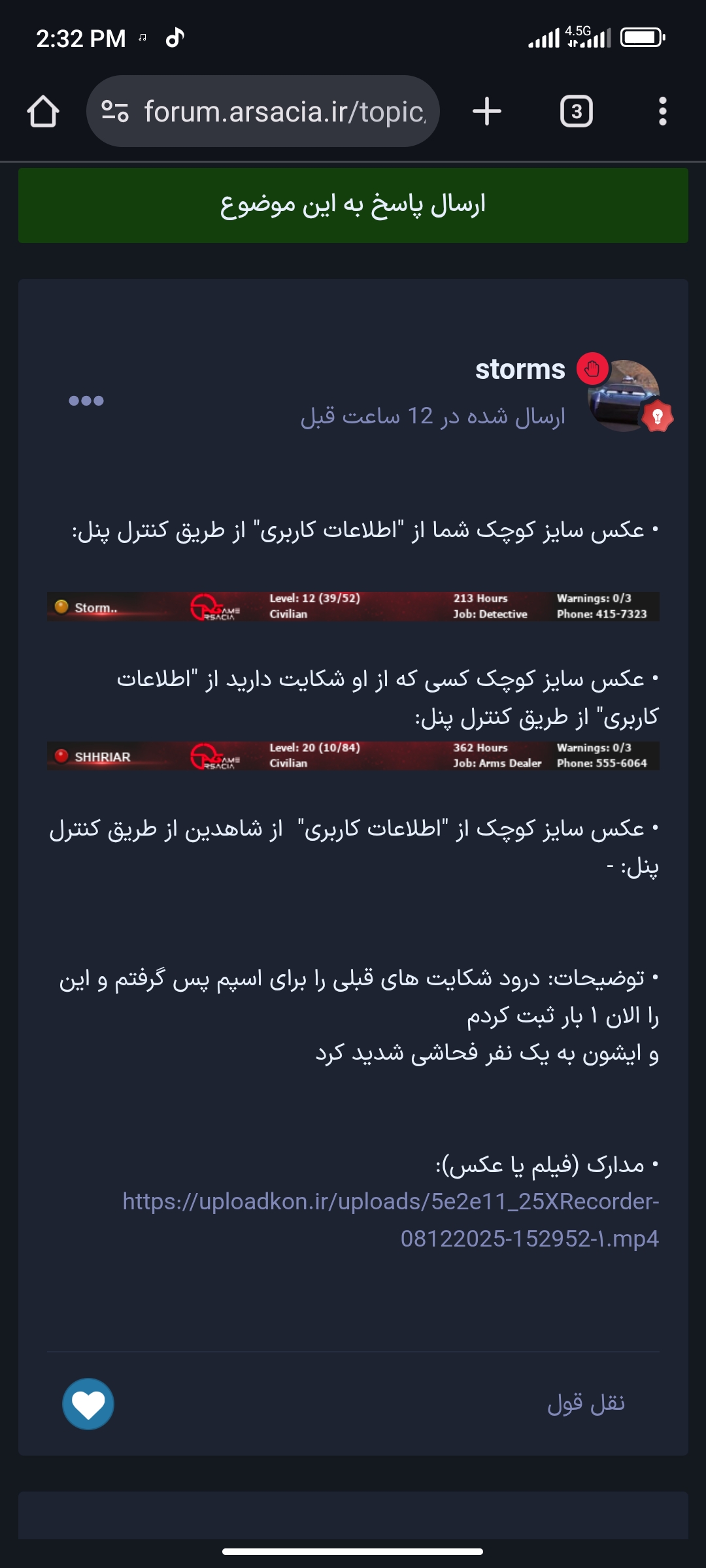Image resolution: width=706 pixels, height=1568 pixels.
Task: Open the browser overflow menu
Action: click(x=662, y=112)
